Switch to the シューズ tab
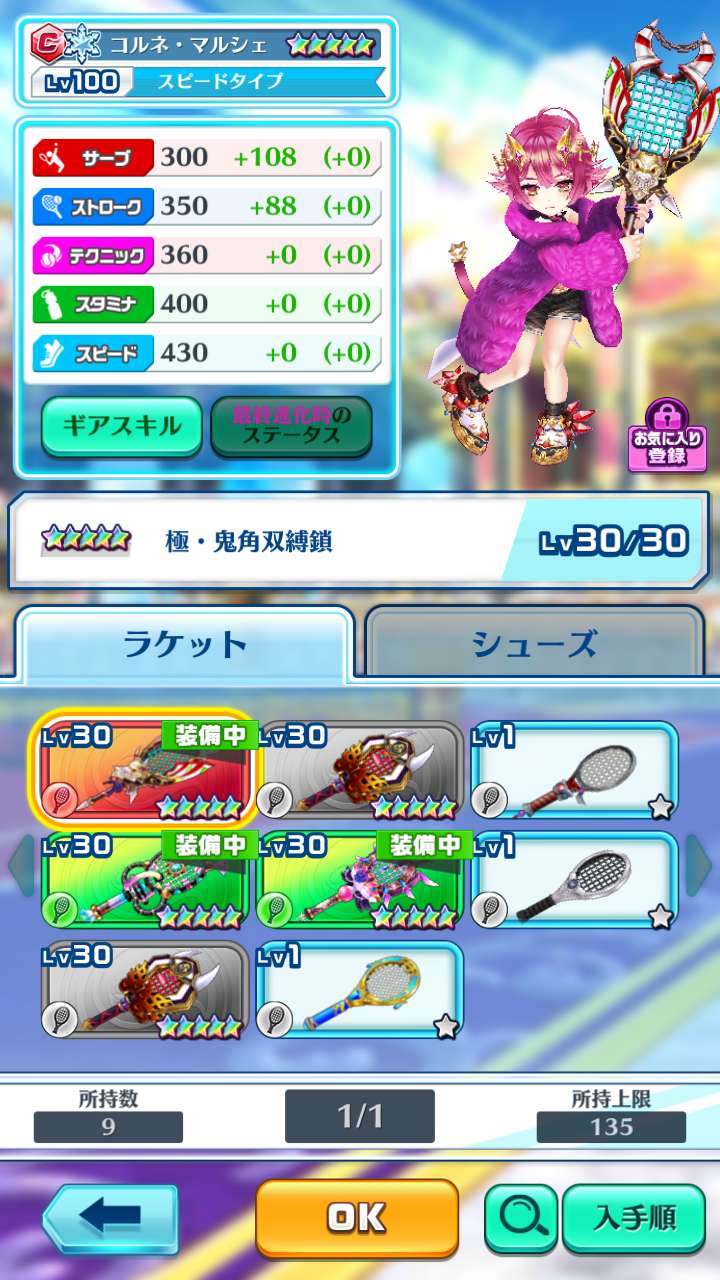This screenshot has height=1280, width=720. (x=534, y=644)
